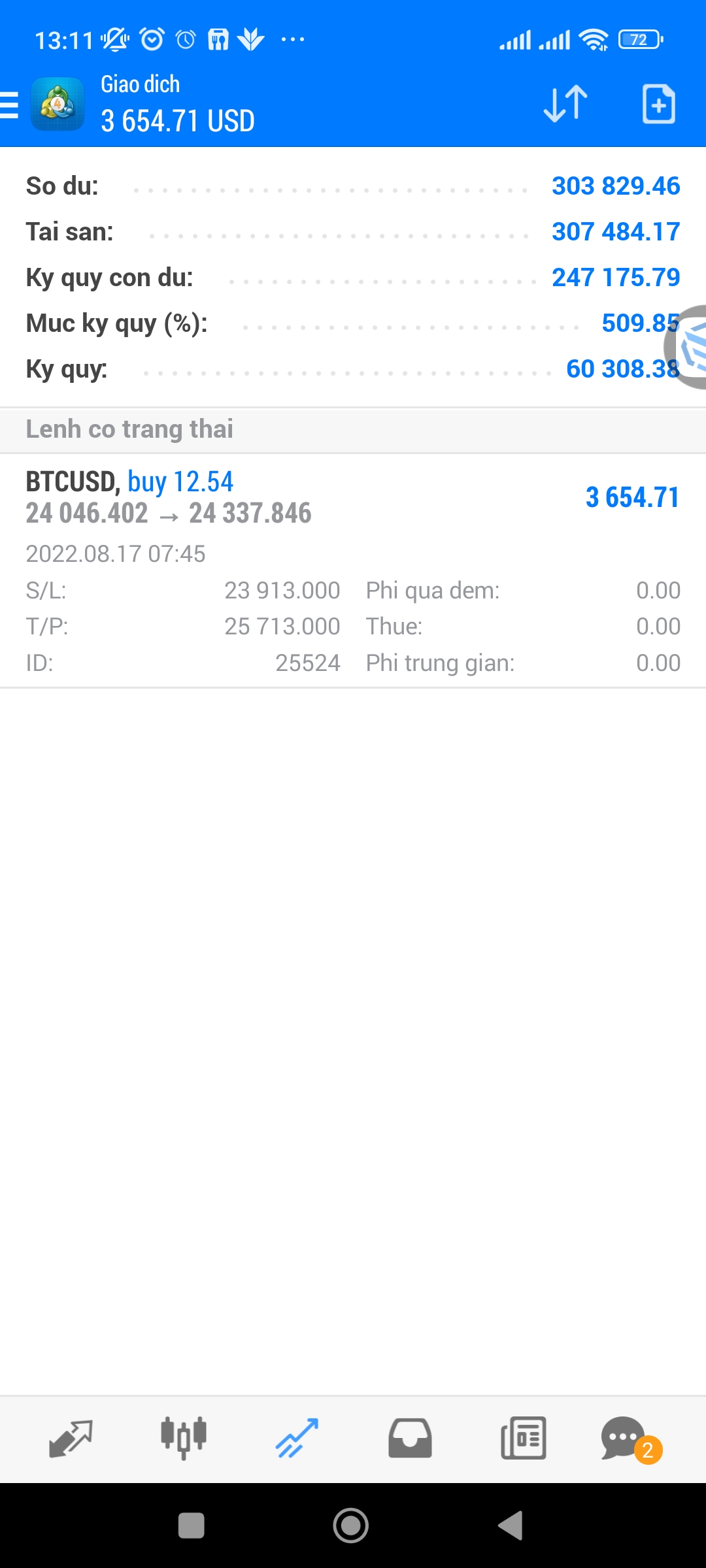Screen dimensions: 706x1568
Task: Go back with the system back button
Action: coord(511,1526)
